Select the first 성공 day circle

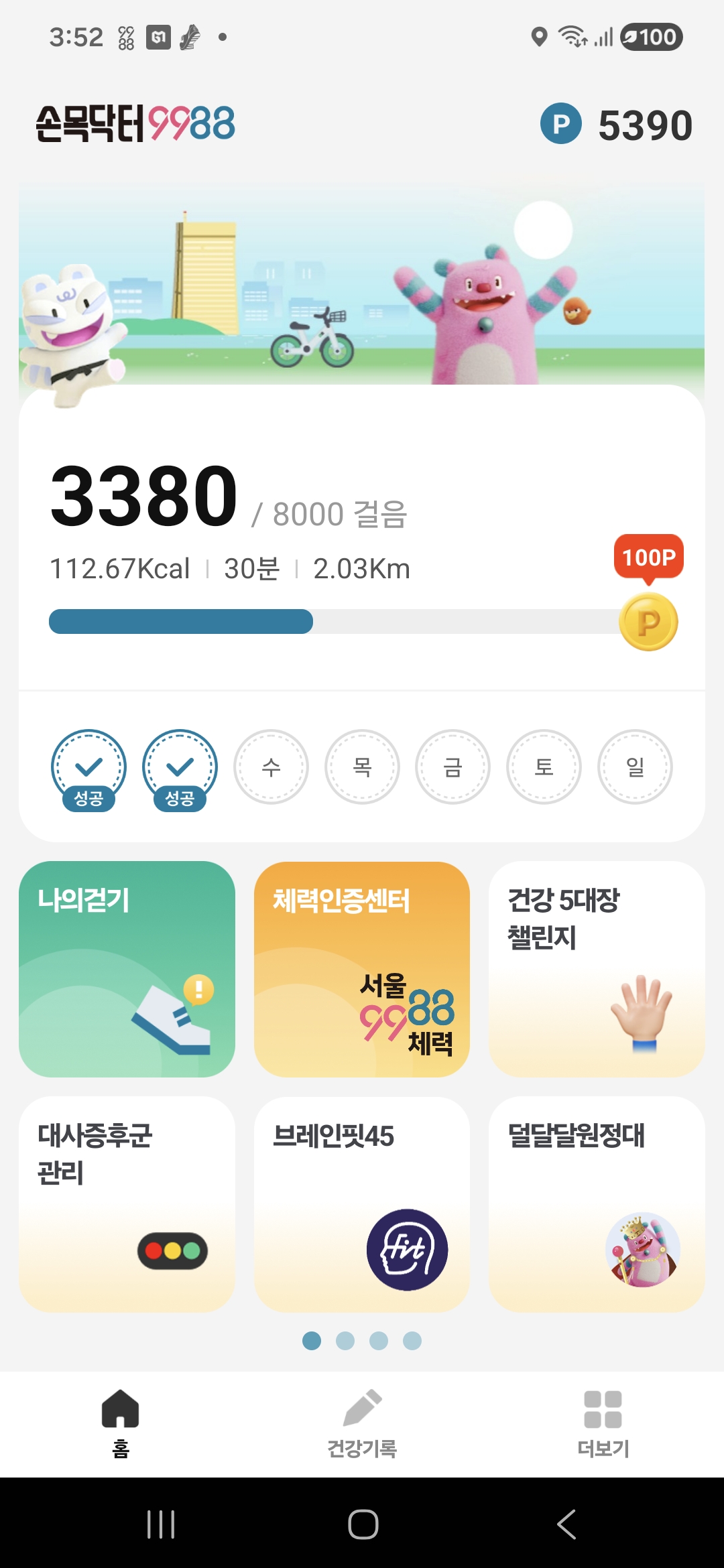(88, 767)
